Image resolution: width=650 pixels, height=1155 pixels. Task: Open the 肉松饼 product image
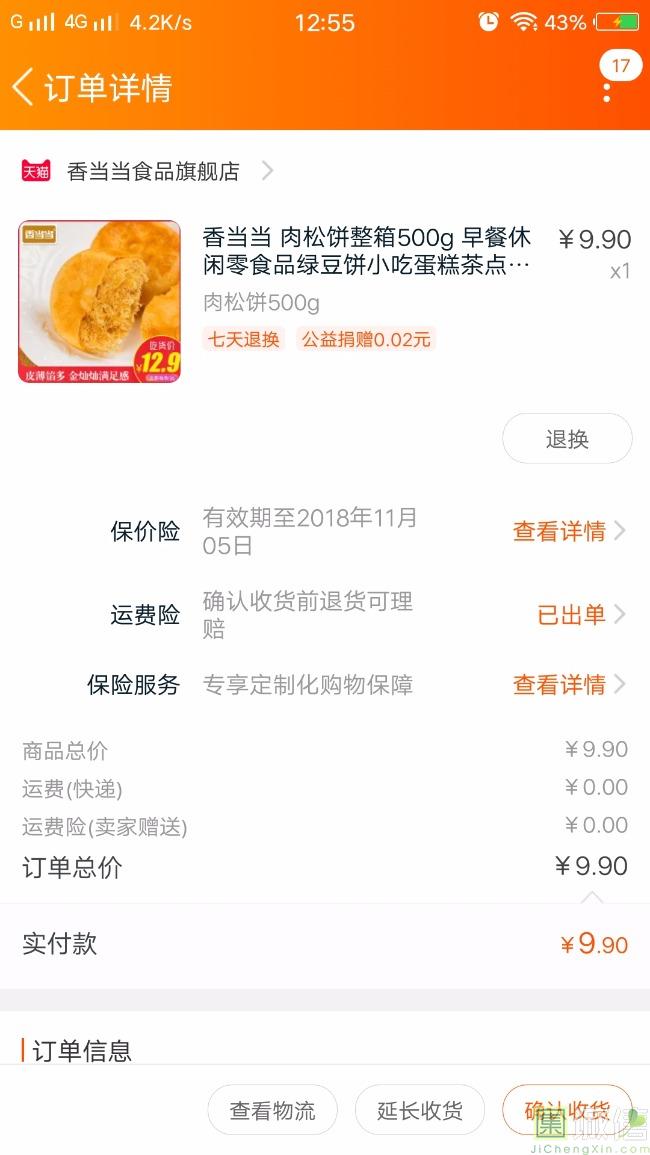coord(100,302)
